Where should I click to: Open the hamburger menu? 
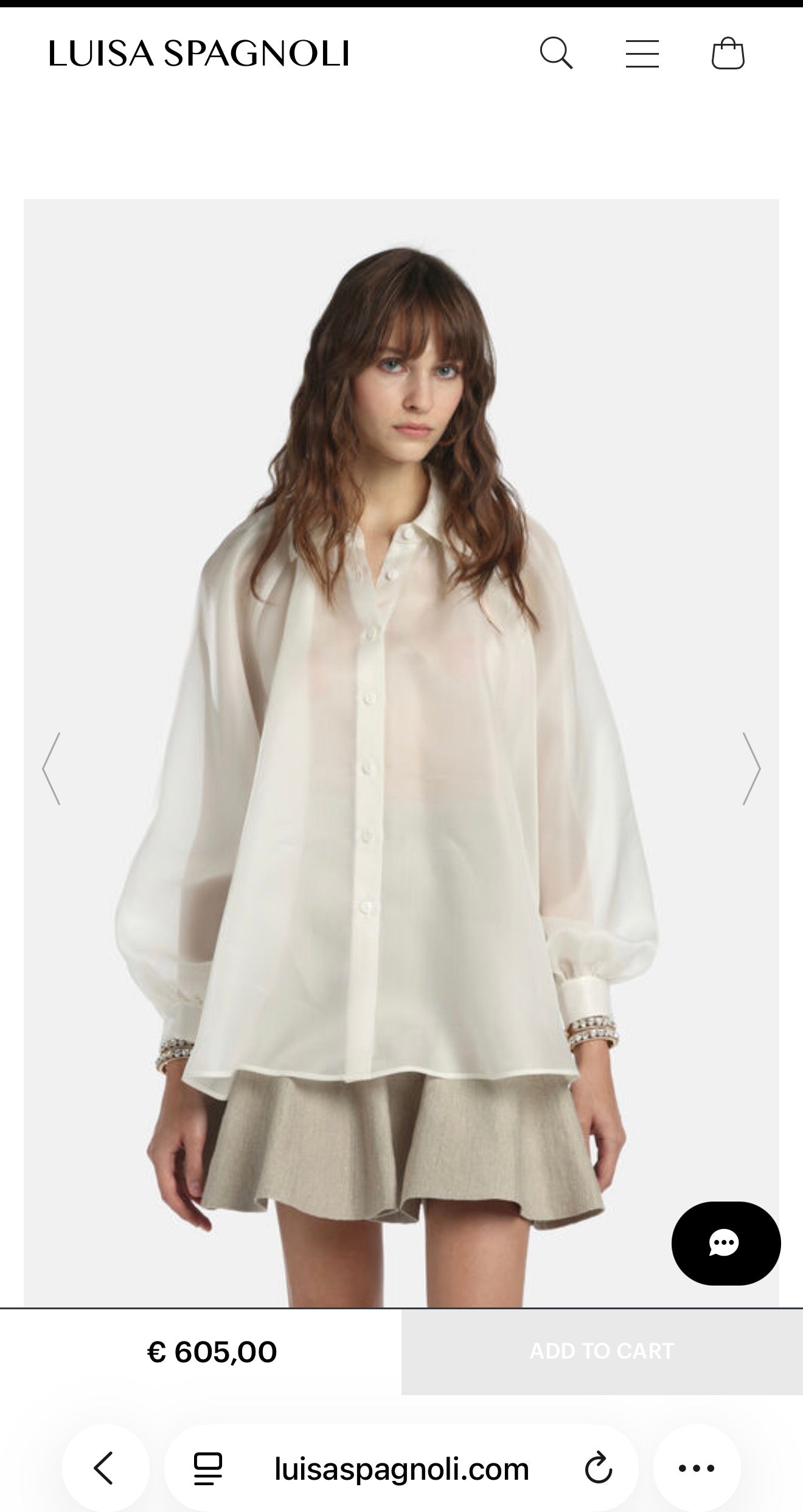click(x=642, y=54)
